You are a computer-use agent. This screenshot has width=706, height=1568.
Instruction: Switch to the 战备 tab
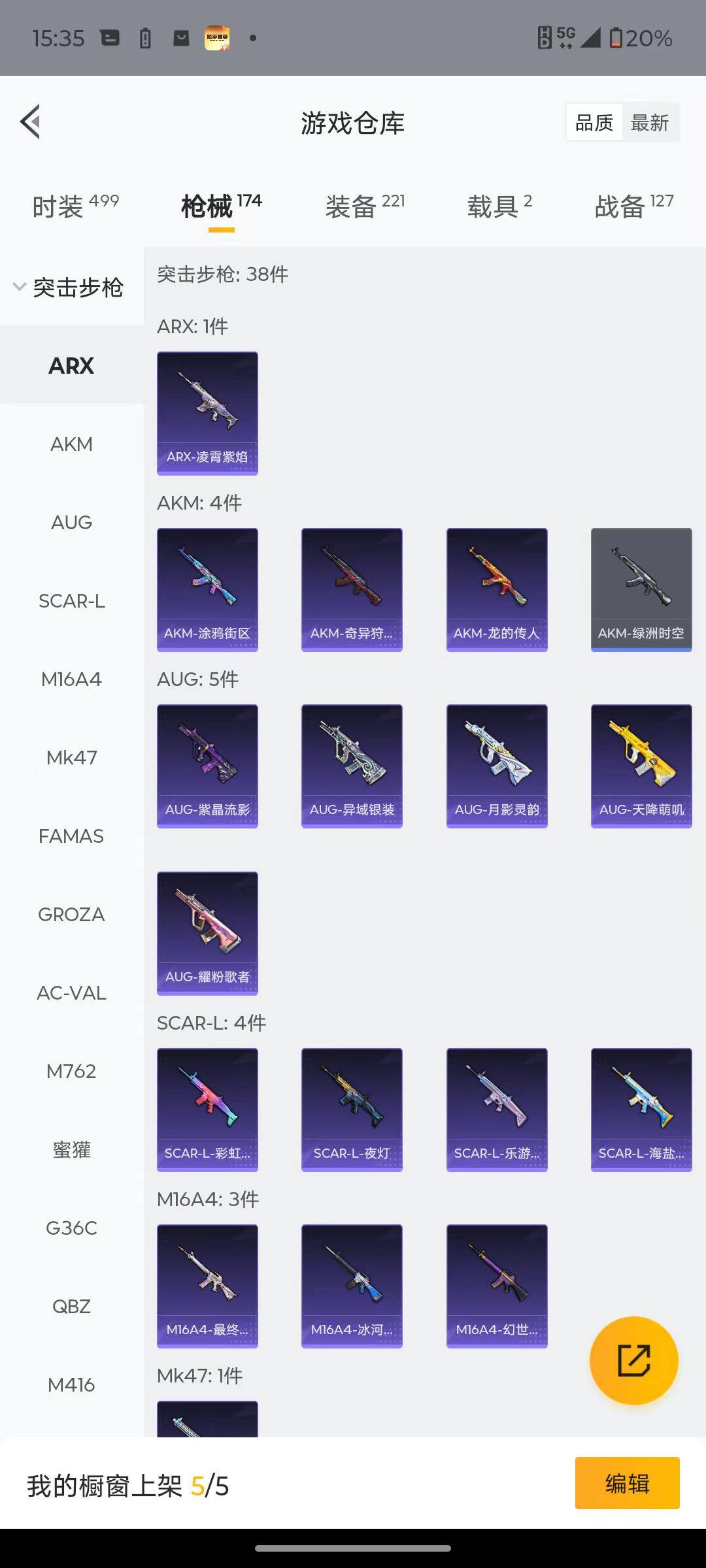(633, 206)
